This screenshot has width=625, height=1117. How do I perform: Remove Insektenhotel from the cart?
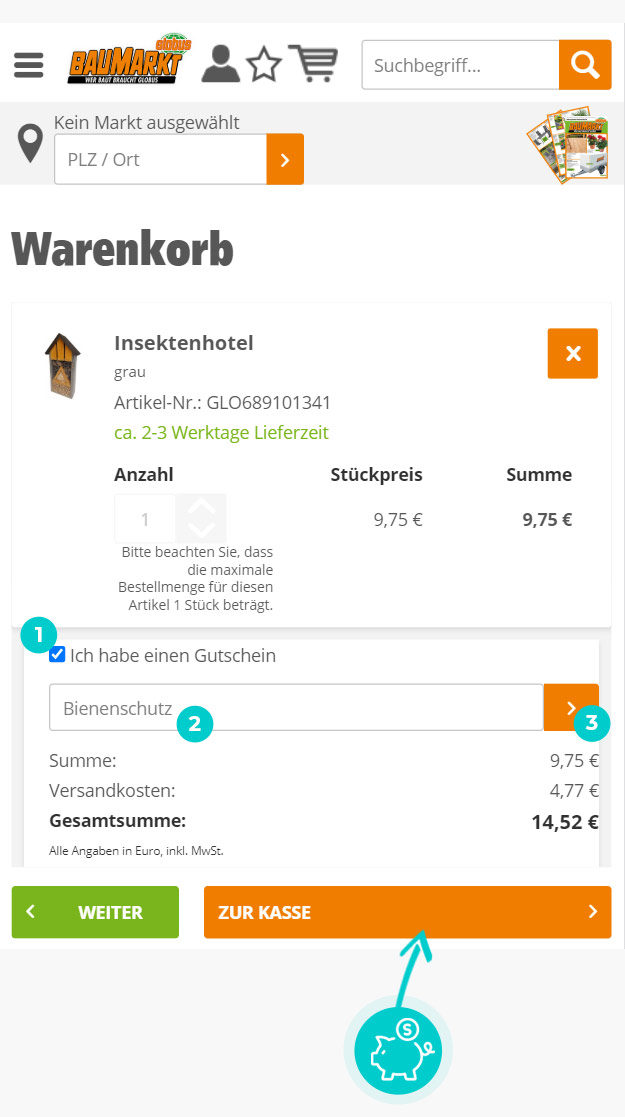(x=573, y=353)
